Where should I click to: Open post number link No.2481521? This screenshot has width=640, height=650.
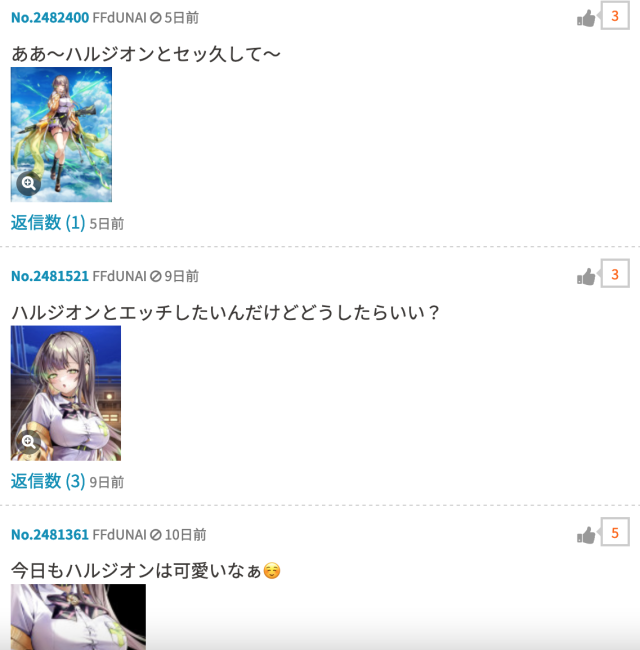(x=49, y=276)
